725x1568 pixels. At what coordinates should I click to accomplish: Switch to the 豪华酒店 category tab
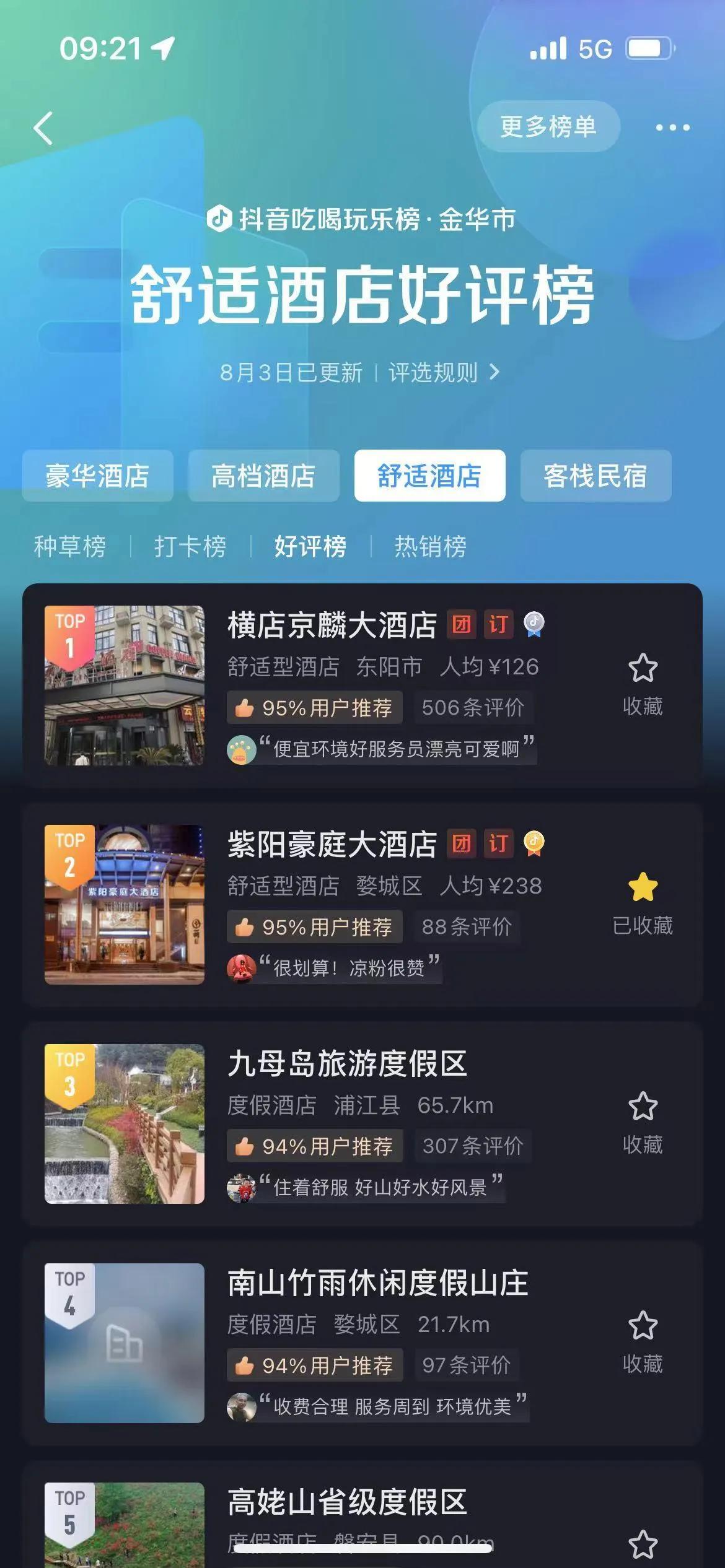(97, 476)
